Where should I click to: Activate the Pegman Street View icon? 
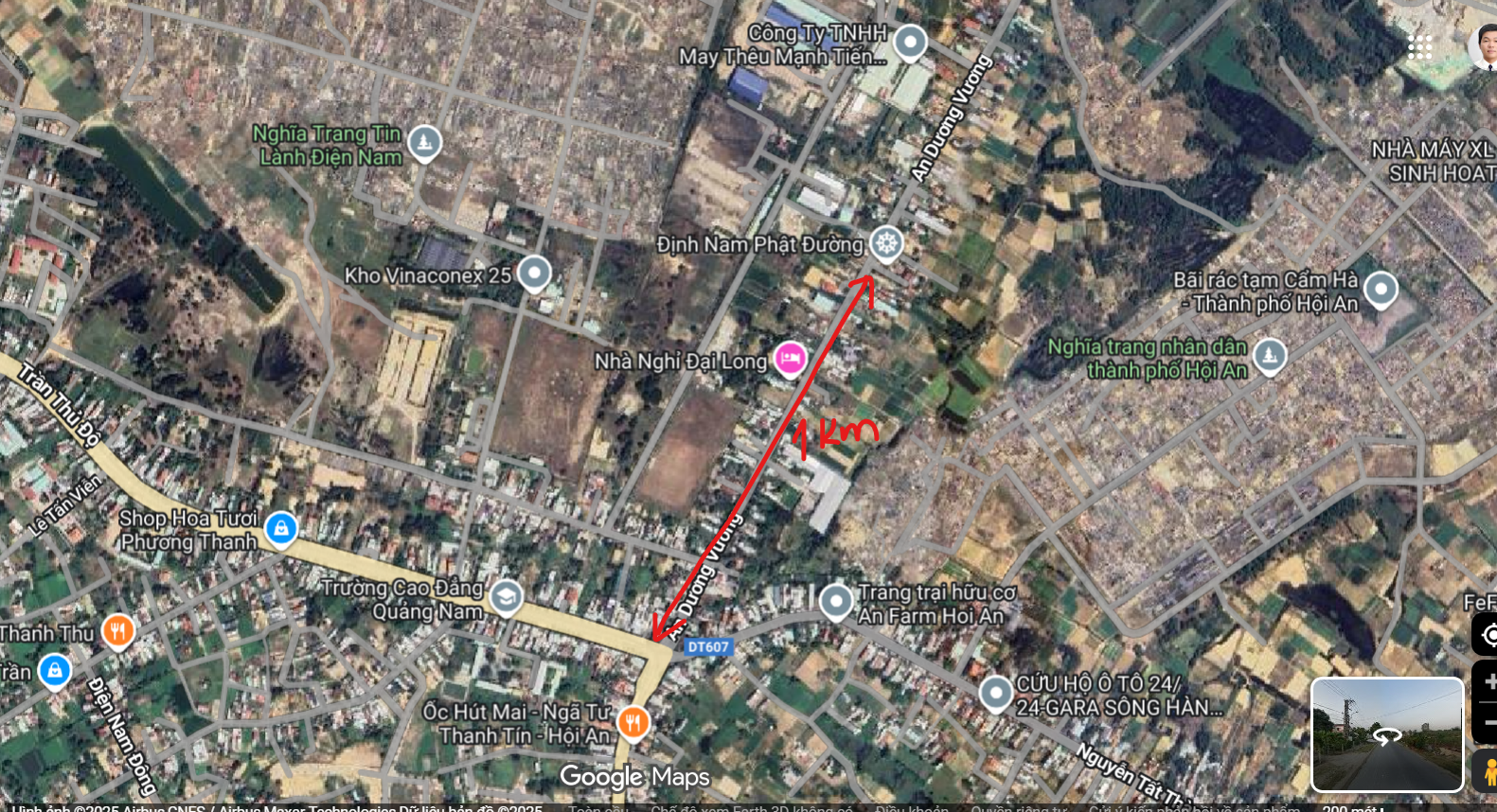tap(1487, 771)
